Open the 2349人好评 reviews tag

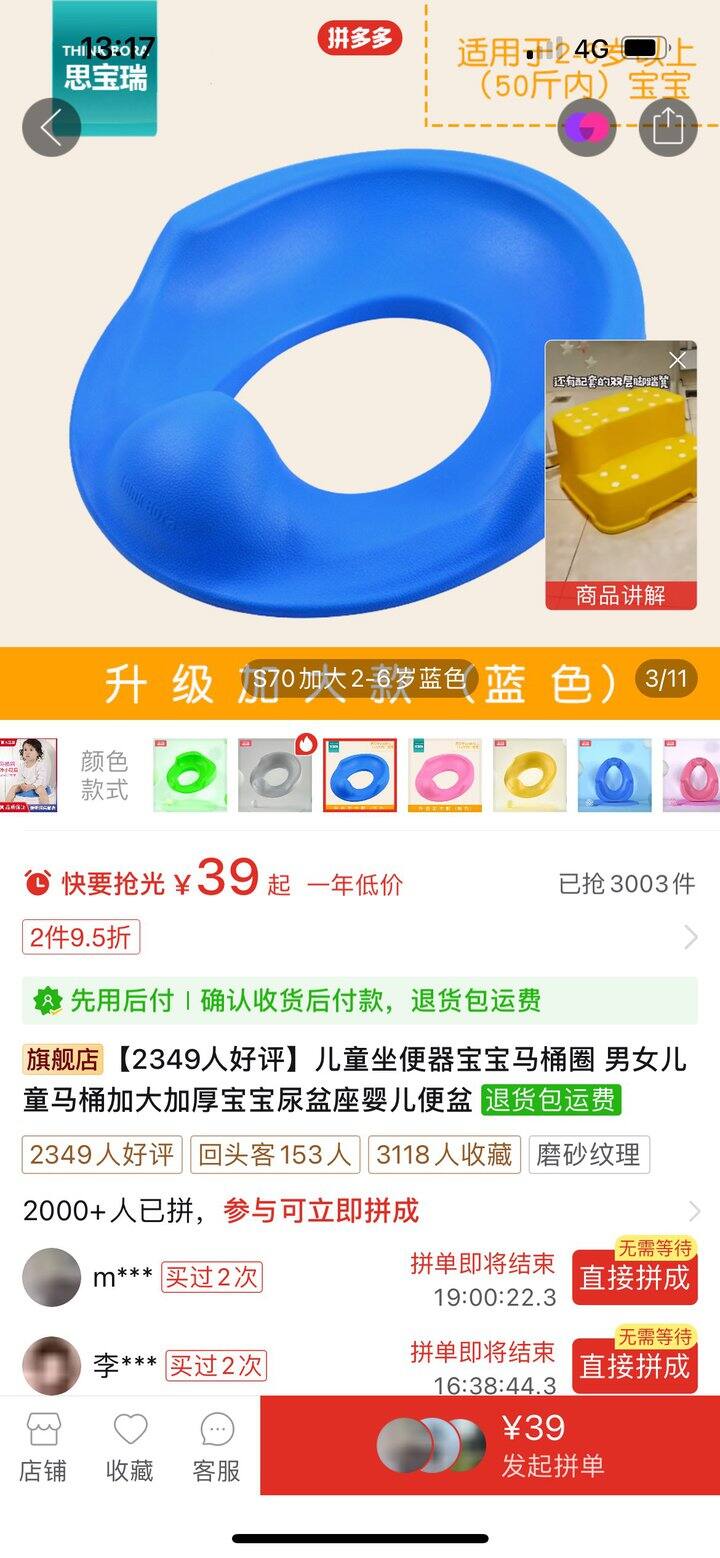(x=102, y=1155)
